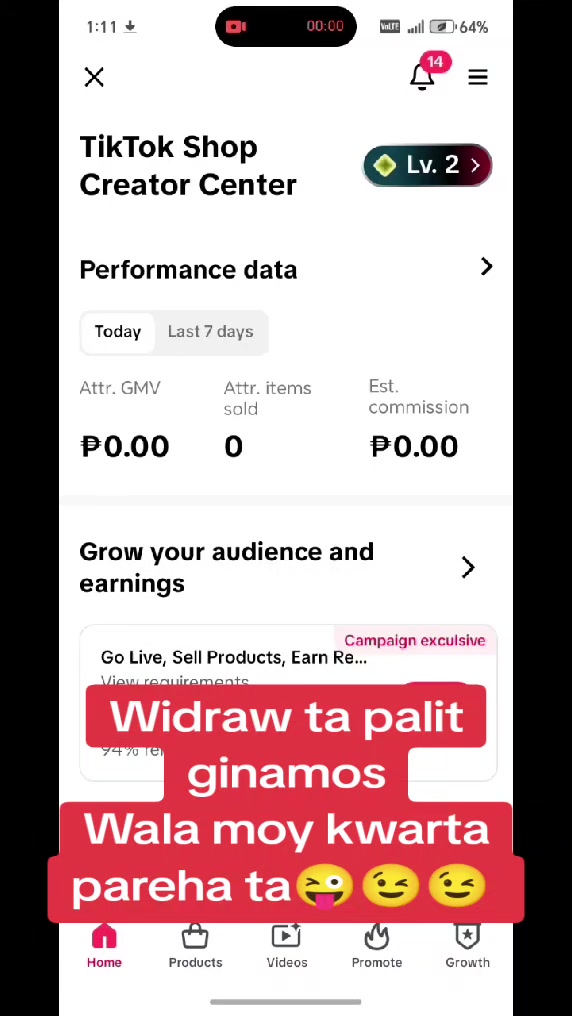Close the Creator Center page
Image resolution: width=572 pixels, height=1016 pixels.
[x=94, y=78]
